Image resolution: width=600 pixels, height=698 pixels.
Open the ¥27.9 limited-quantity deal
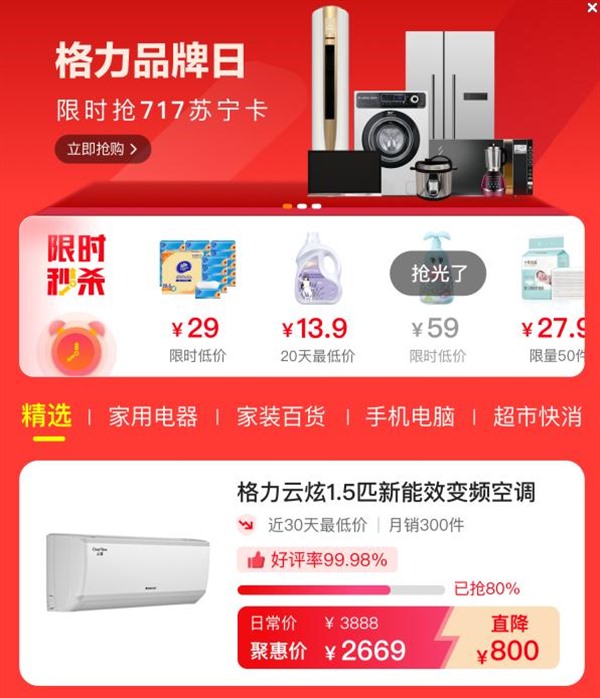point(555,296)
